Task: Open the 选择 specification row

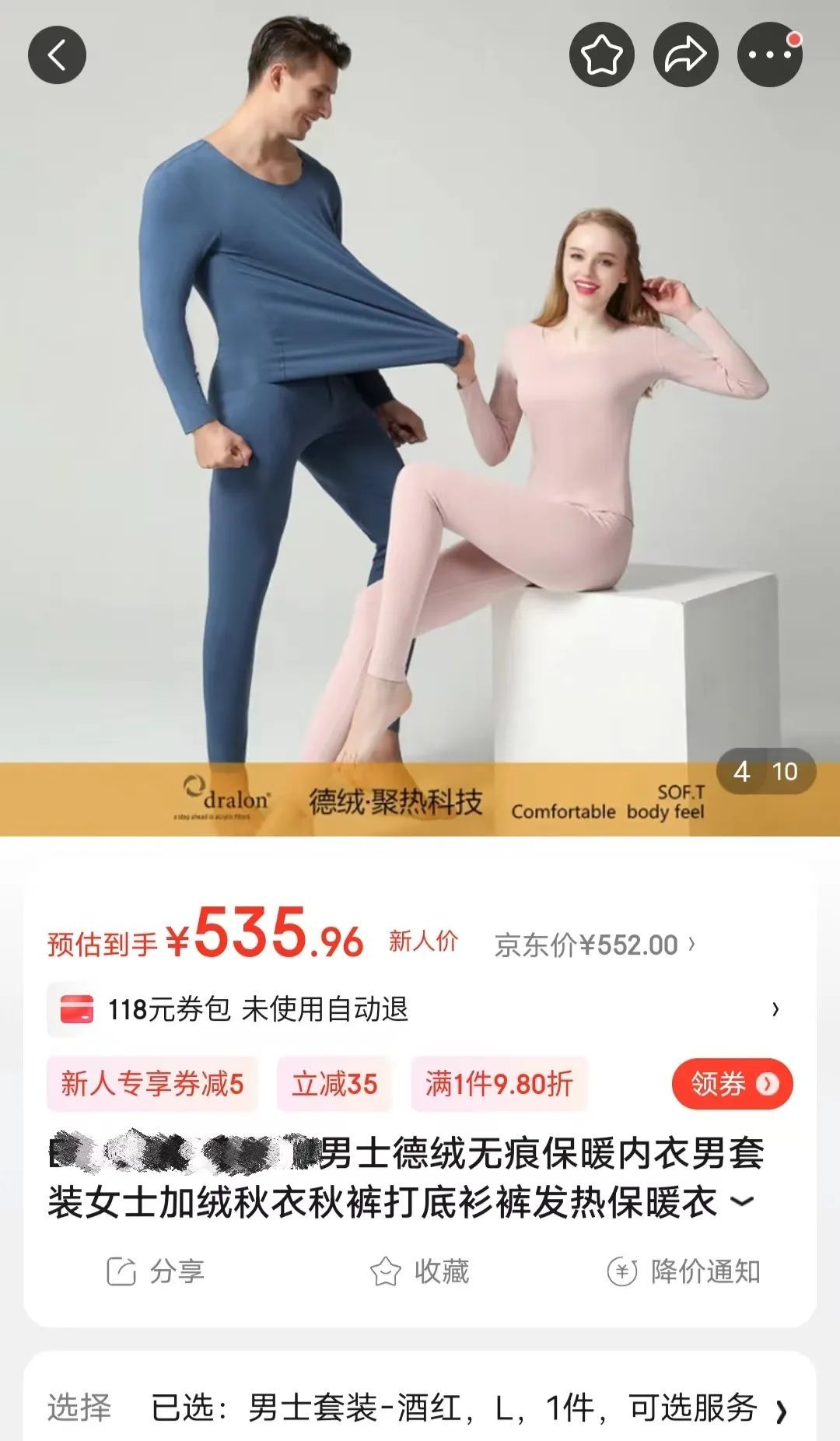Action: (x=420, y=1408)
